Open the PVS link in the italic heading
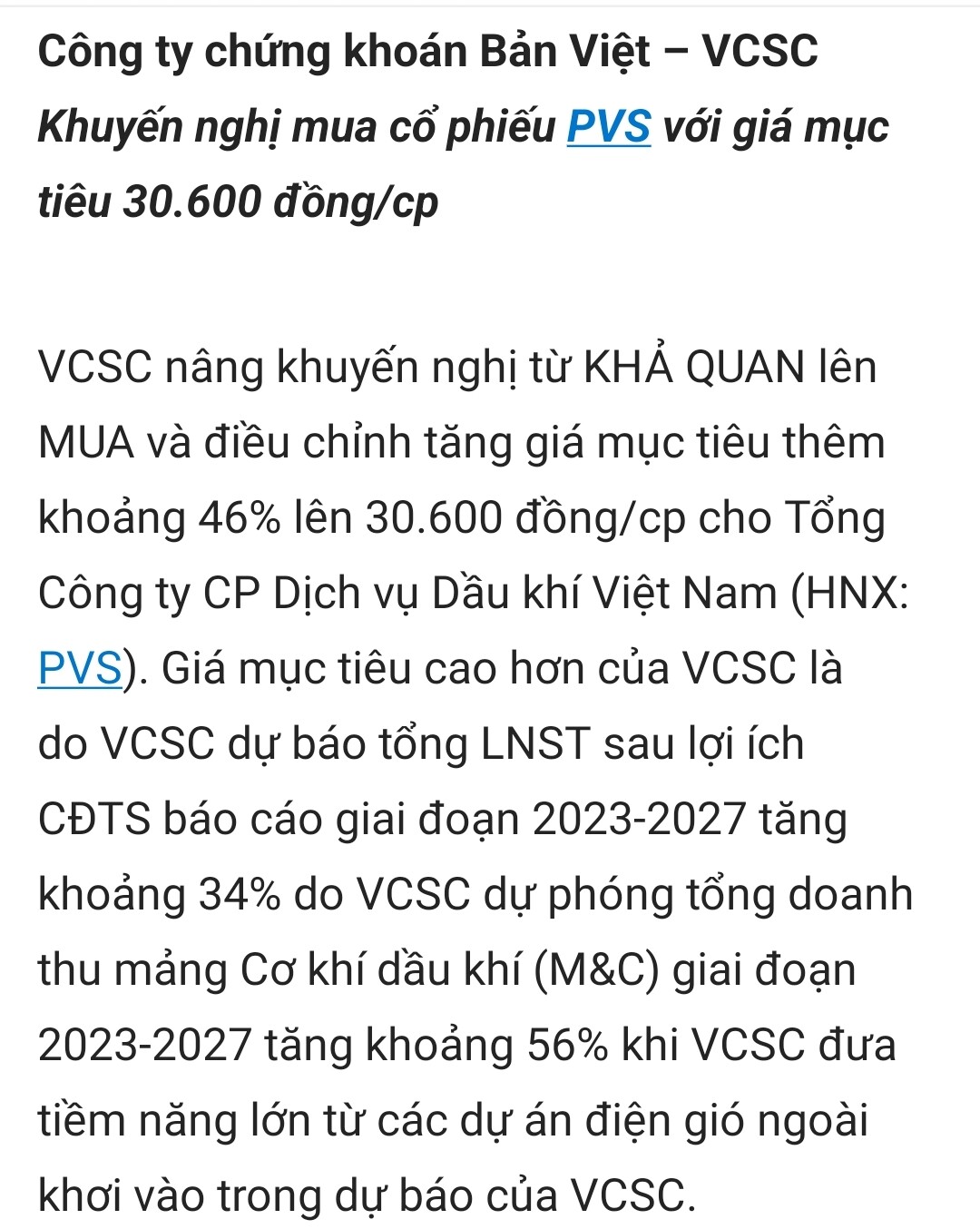 tap(608, 127)
